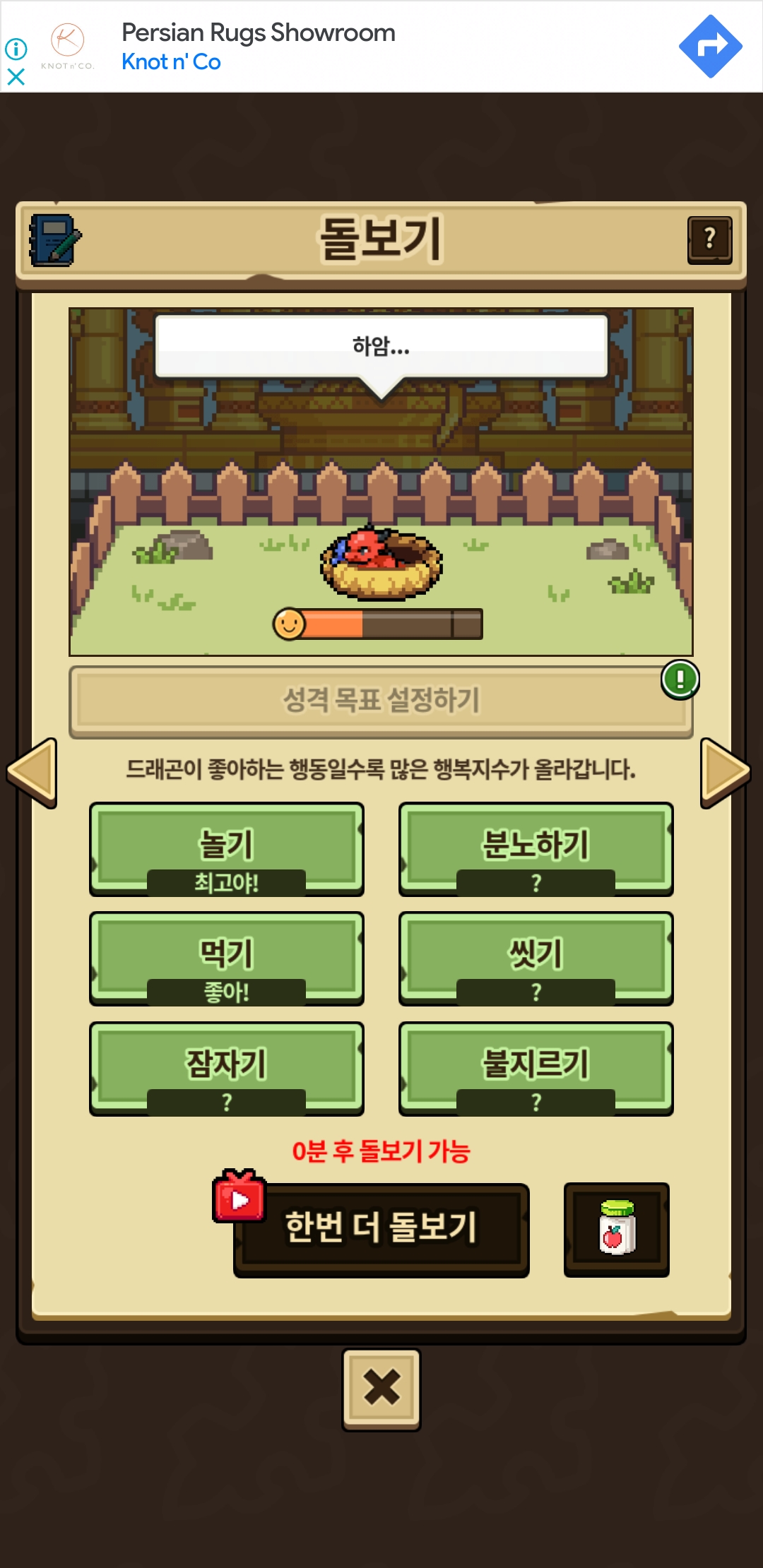Open the ad info icon
Viewport: 763px width, 1568px height.
pos(16,49)
